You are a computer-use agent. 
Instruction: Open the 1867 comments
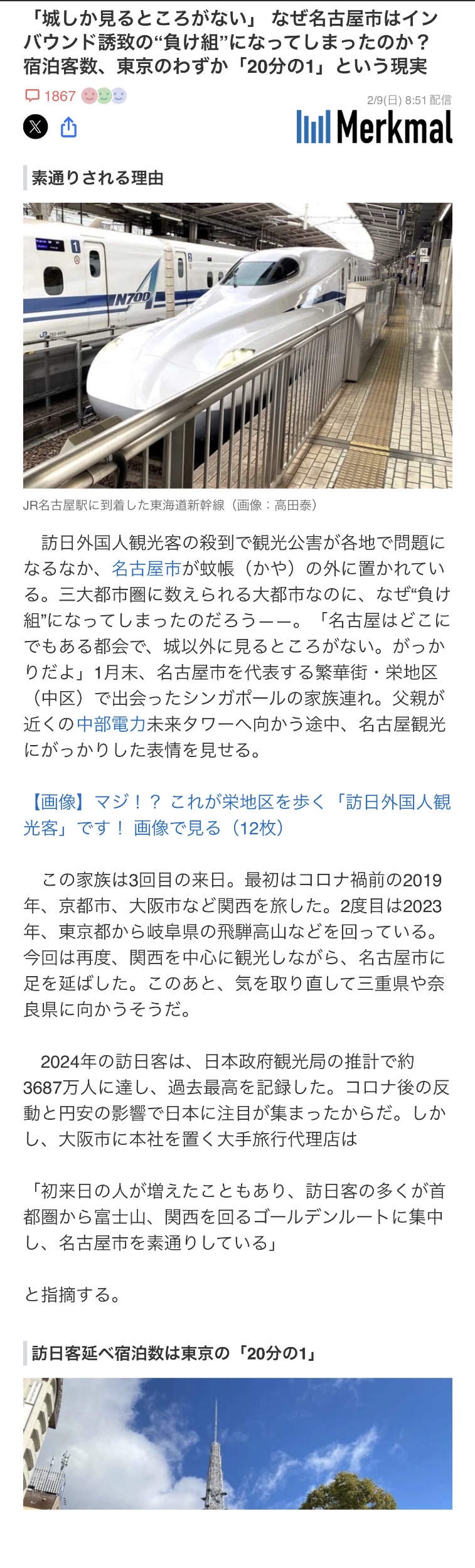point(50,96)
